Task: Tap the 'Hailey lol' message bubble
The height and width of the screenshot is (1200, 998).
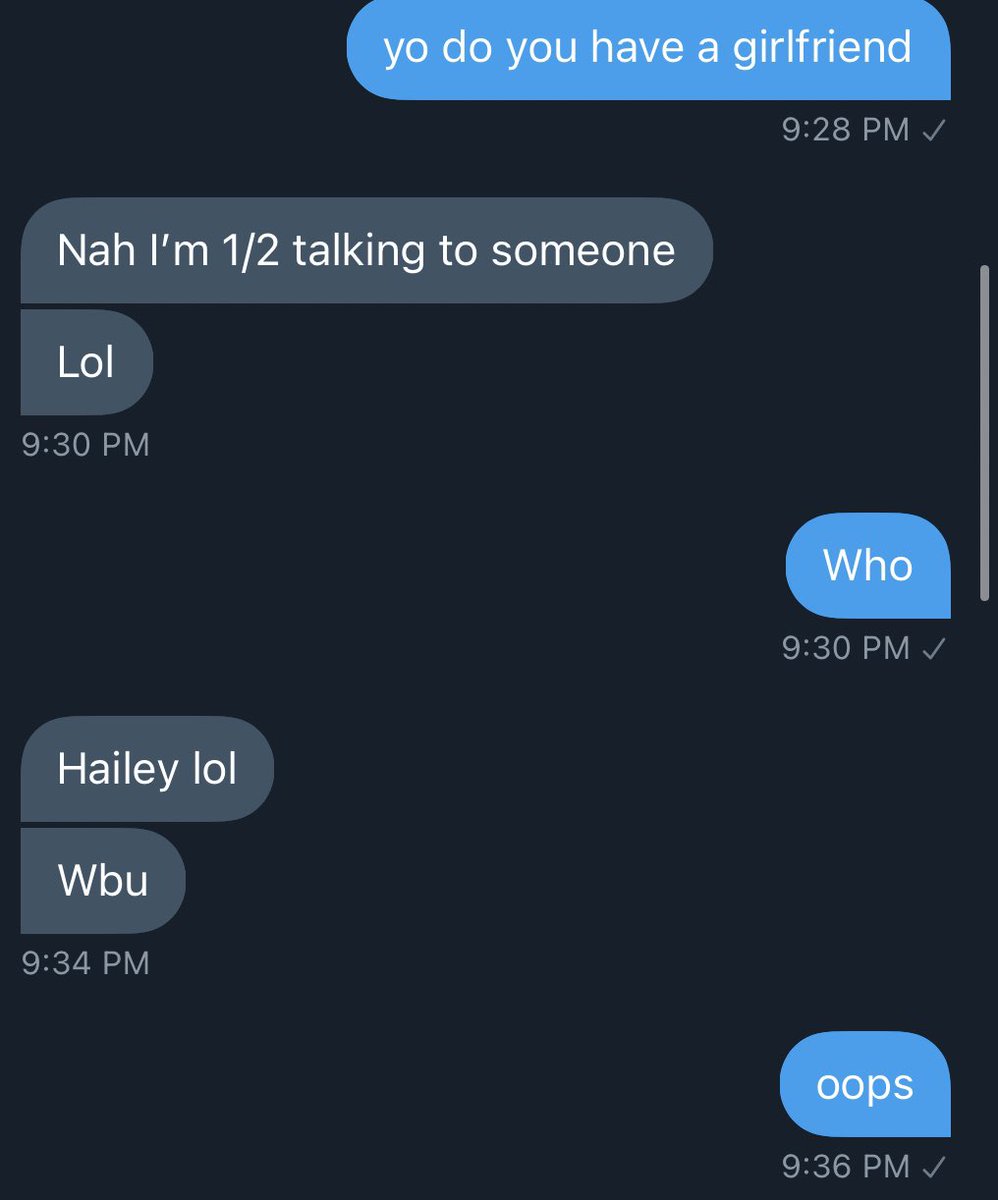Action: click(x=147, y=769)
